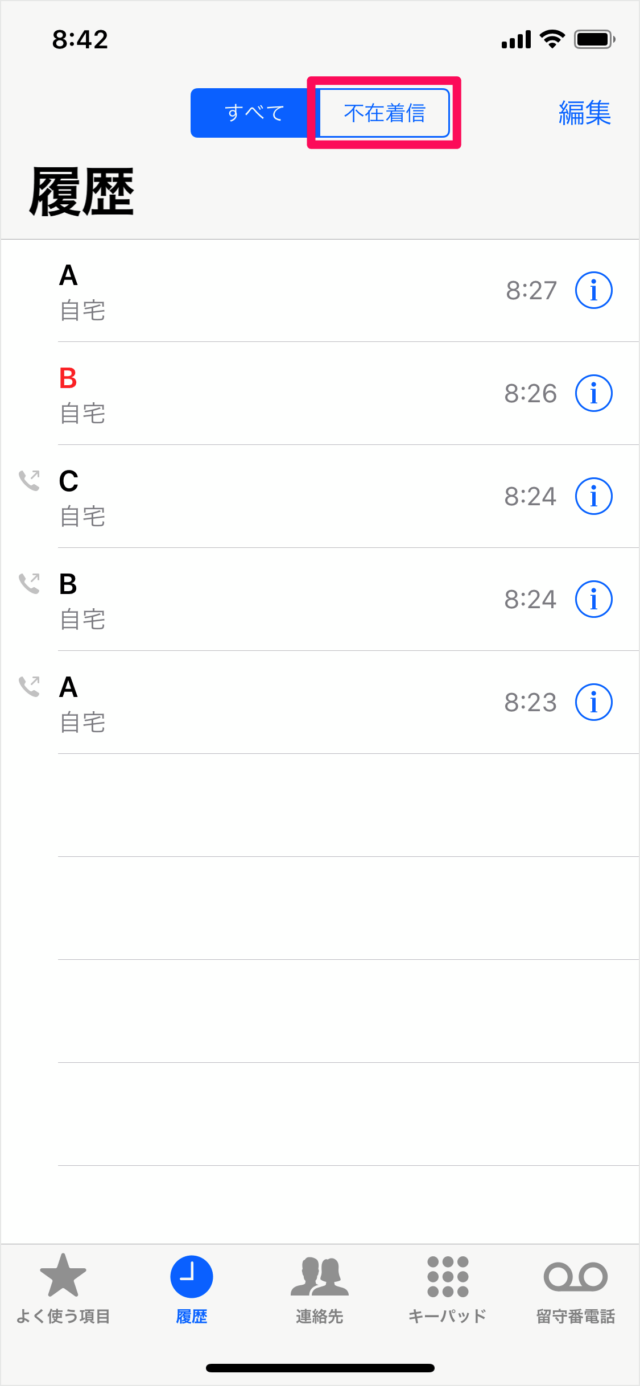640x1386 pixels.
Task: Show info for C's 8:24 call
Action: click(593, 496)
